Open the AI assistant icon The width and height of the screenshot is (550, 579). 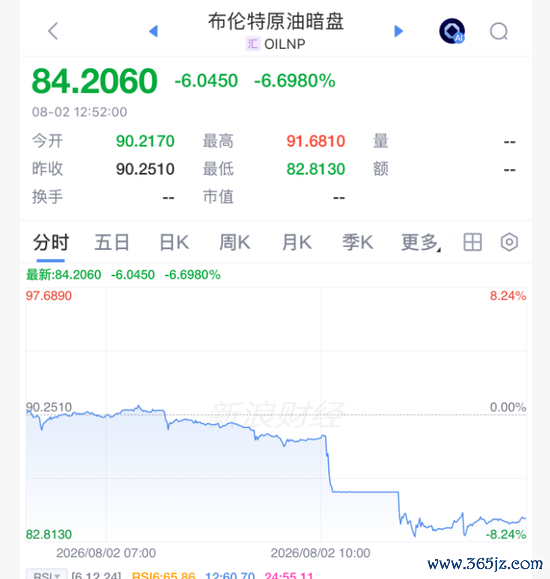[x=452, y=31]
